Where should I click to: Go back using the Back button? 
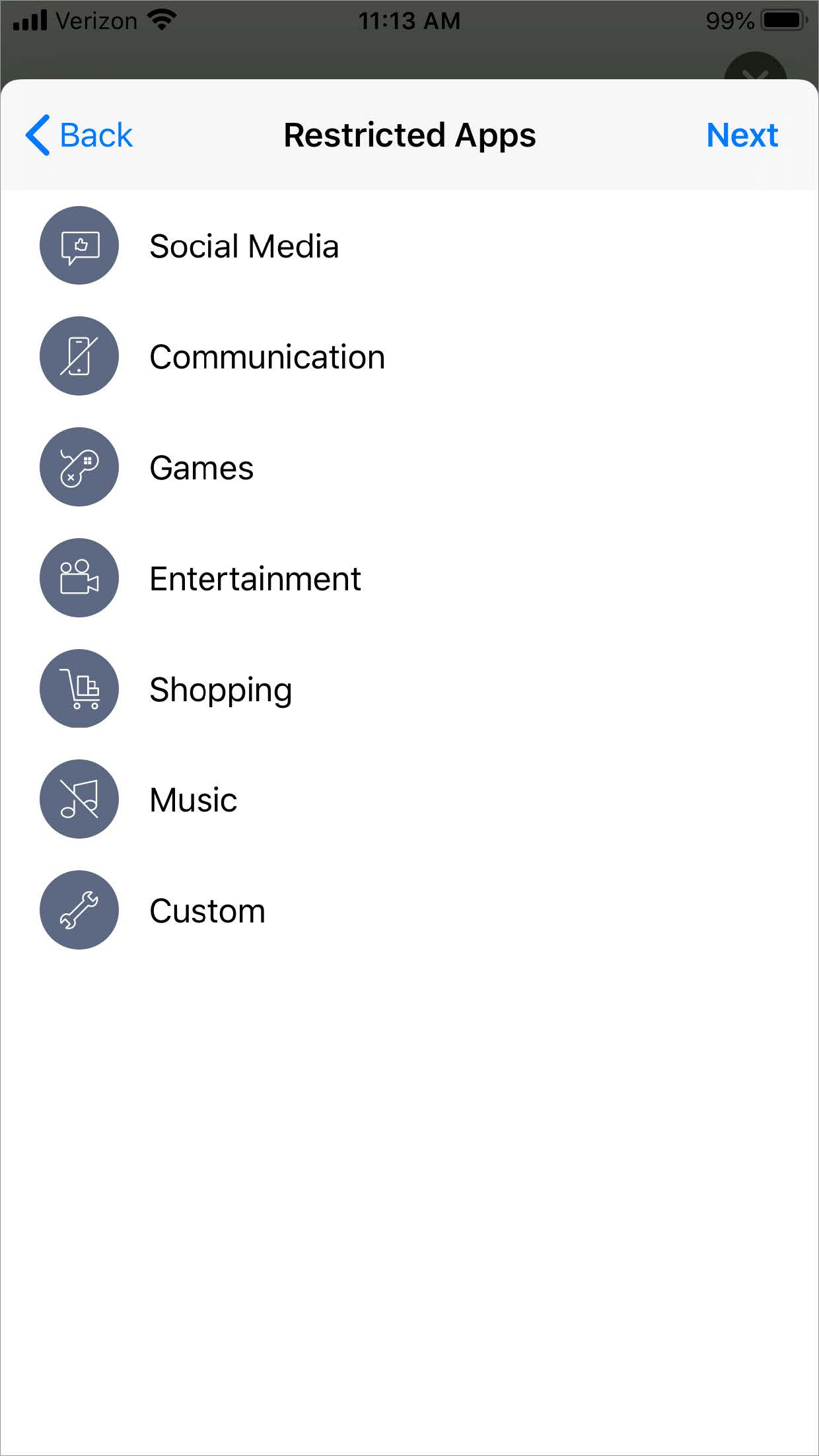(78, 134)
